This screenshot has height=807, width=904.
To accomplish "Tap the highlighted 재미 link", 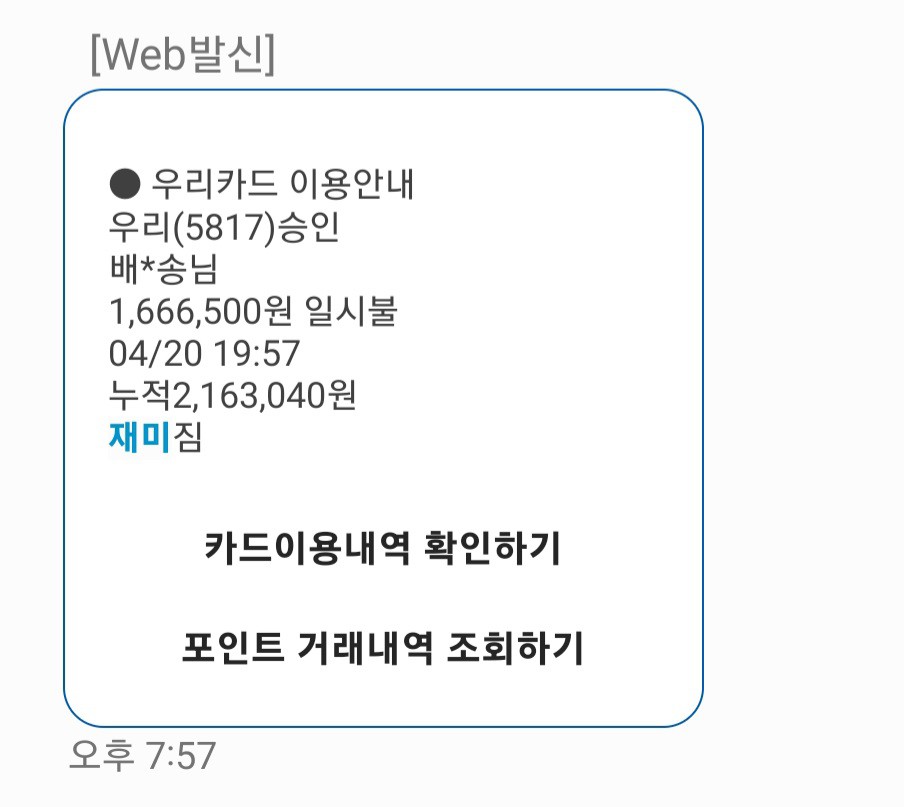I will (139, 438).
